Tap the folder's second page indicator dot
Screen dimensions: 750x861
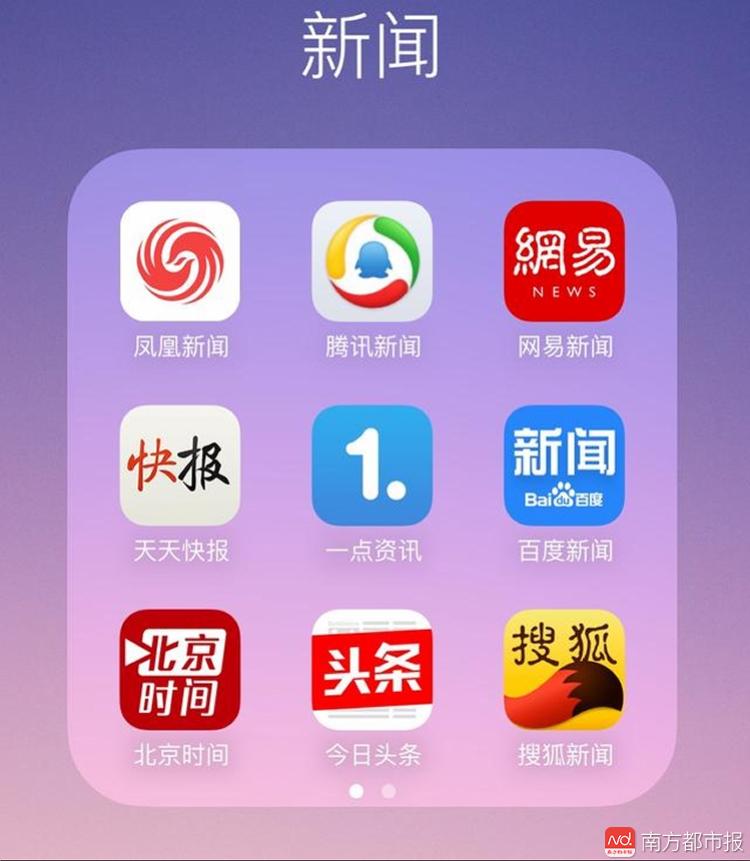tap(389, 791)
